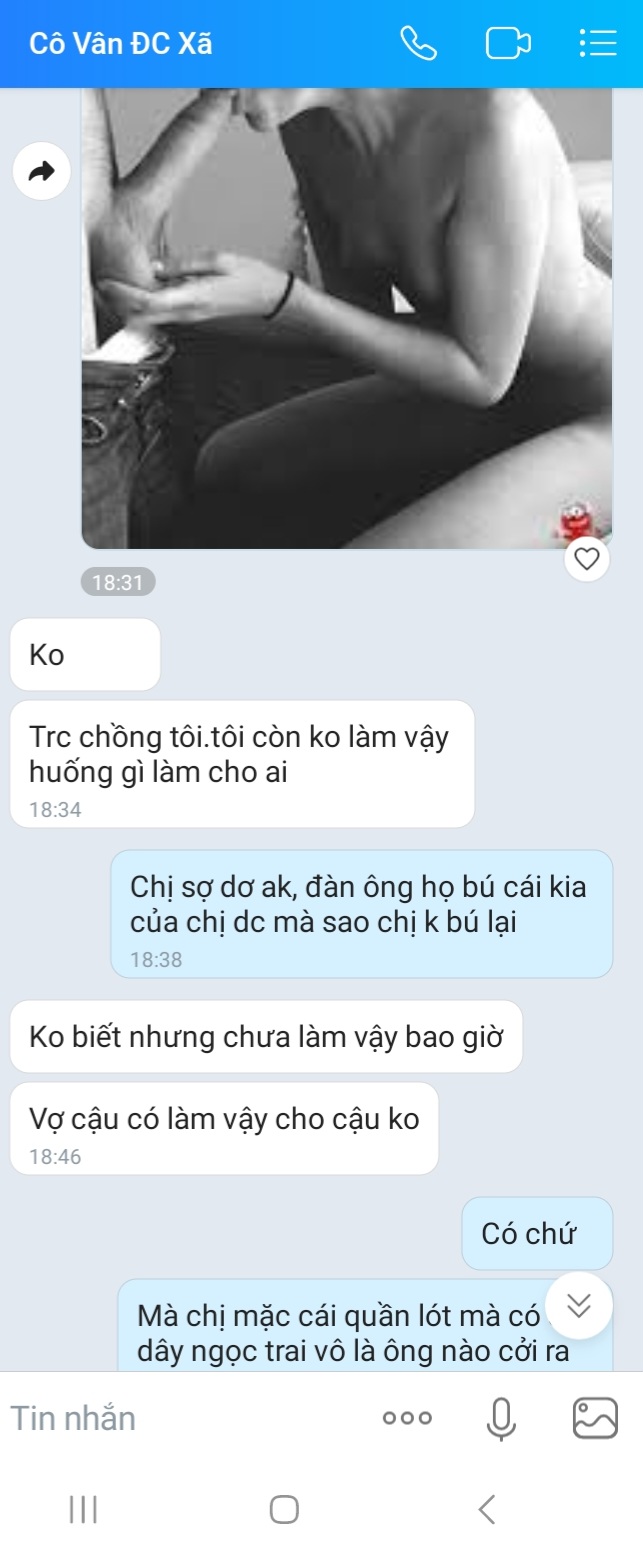643x1553 pixels.
Task: Open the chat options menu
Action: click(x=597, y=44)
